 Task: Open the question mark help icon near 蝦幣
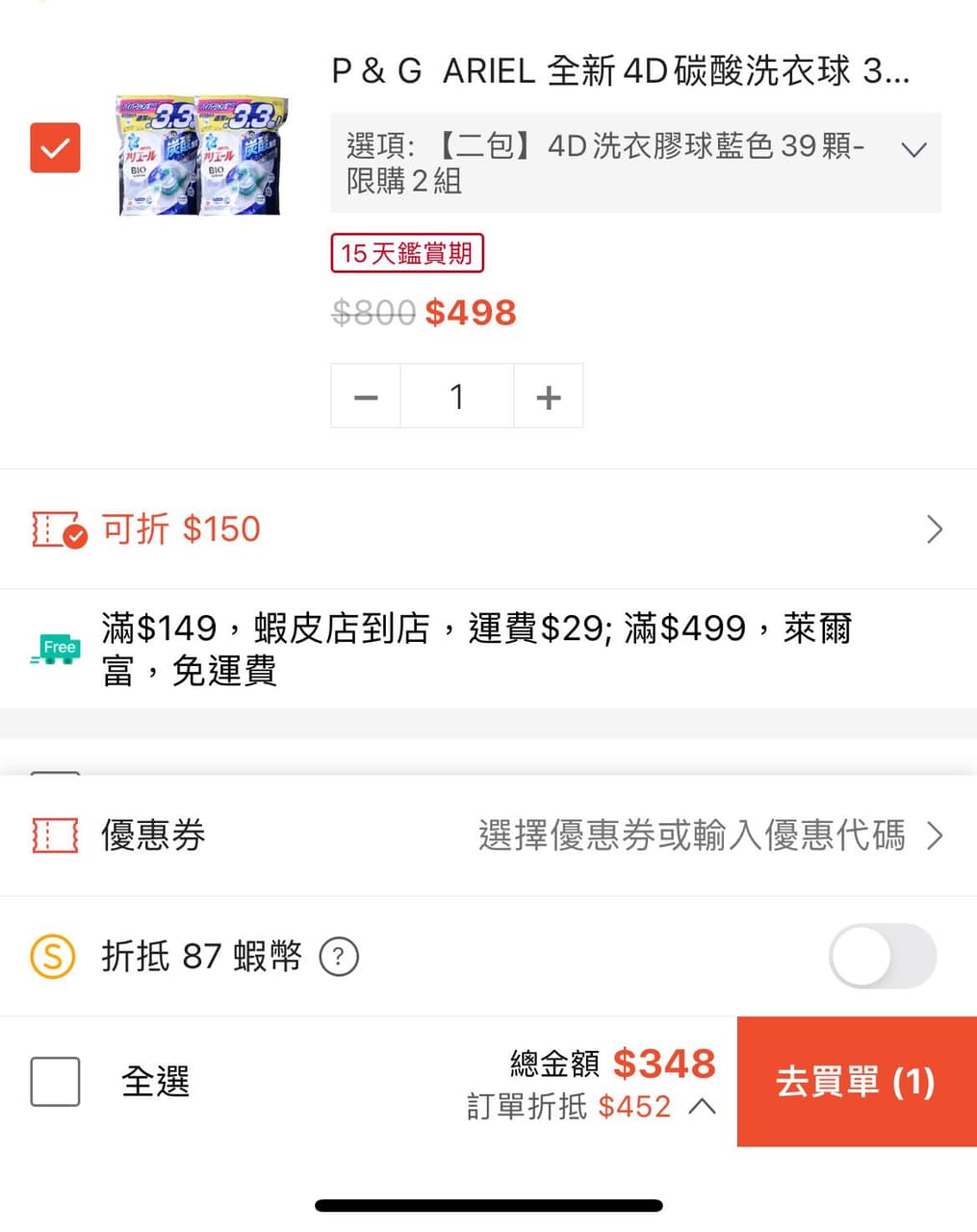click(x=339, y=957)
